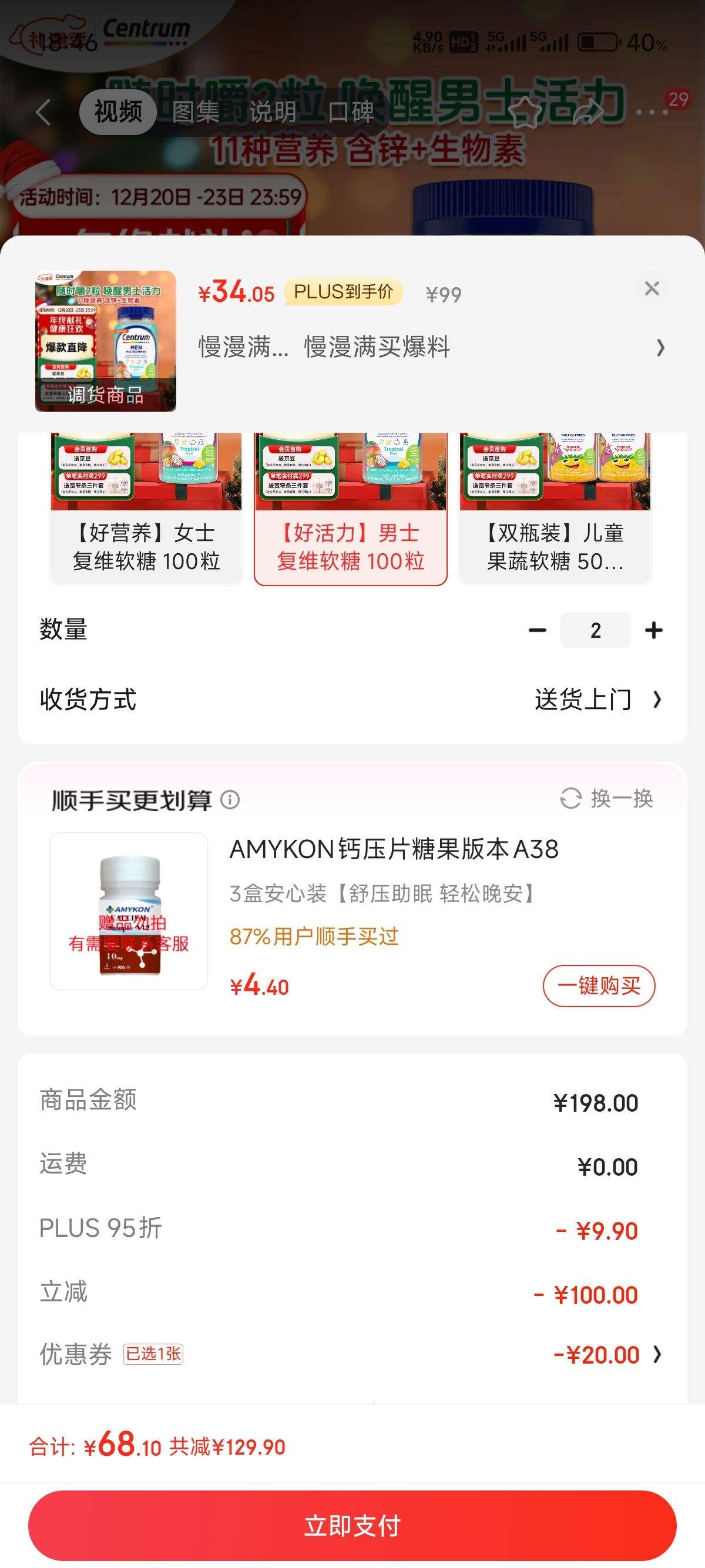The width and height of the screenshot is (705, 1568).
Task: Open the AMYKON product image
Action: pos(129,911)
